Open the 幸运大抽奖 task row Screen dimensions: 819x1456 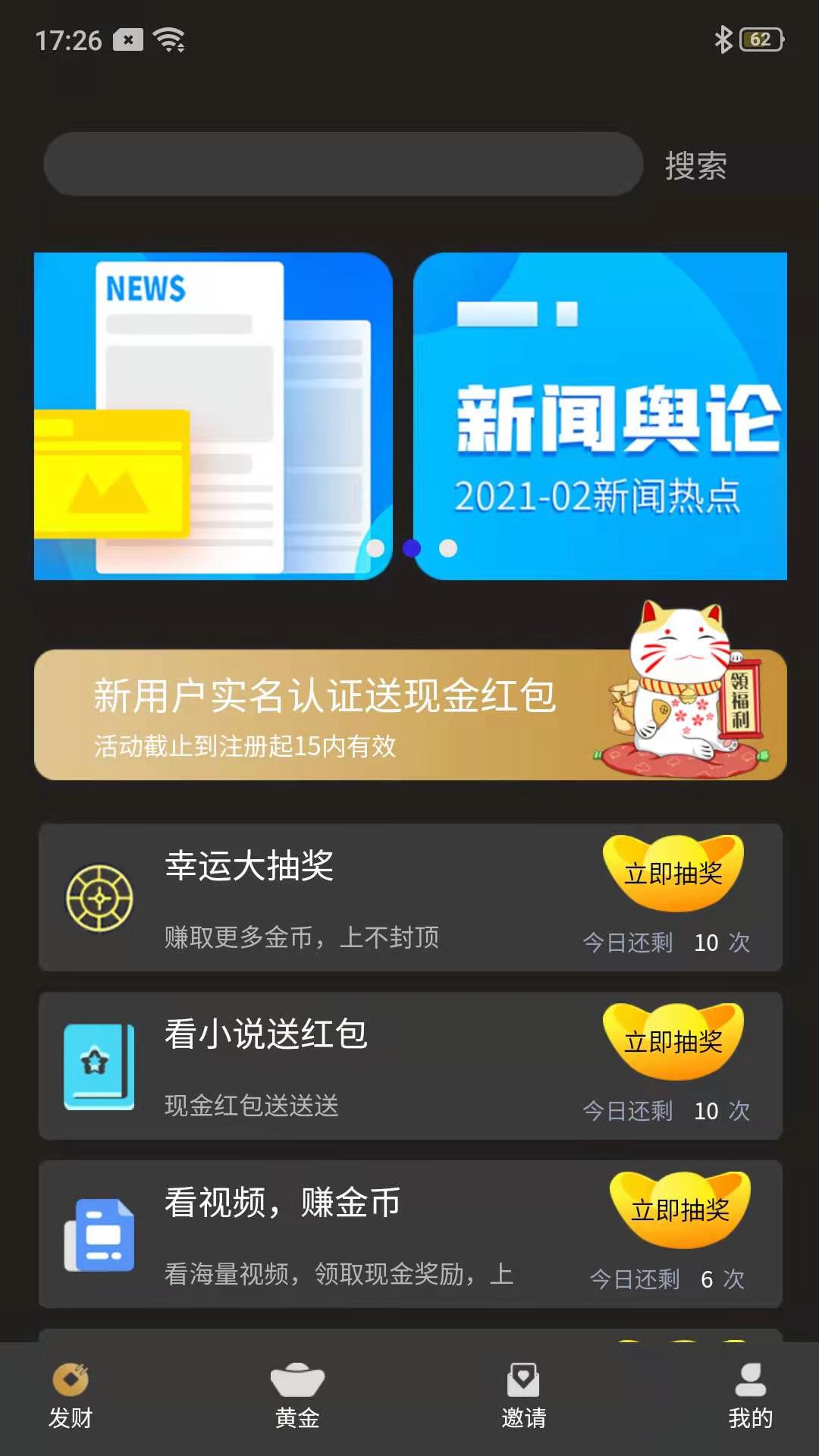tap(410, 897)
